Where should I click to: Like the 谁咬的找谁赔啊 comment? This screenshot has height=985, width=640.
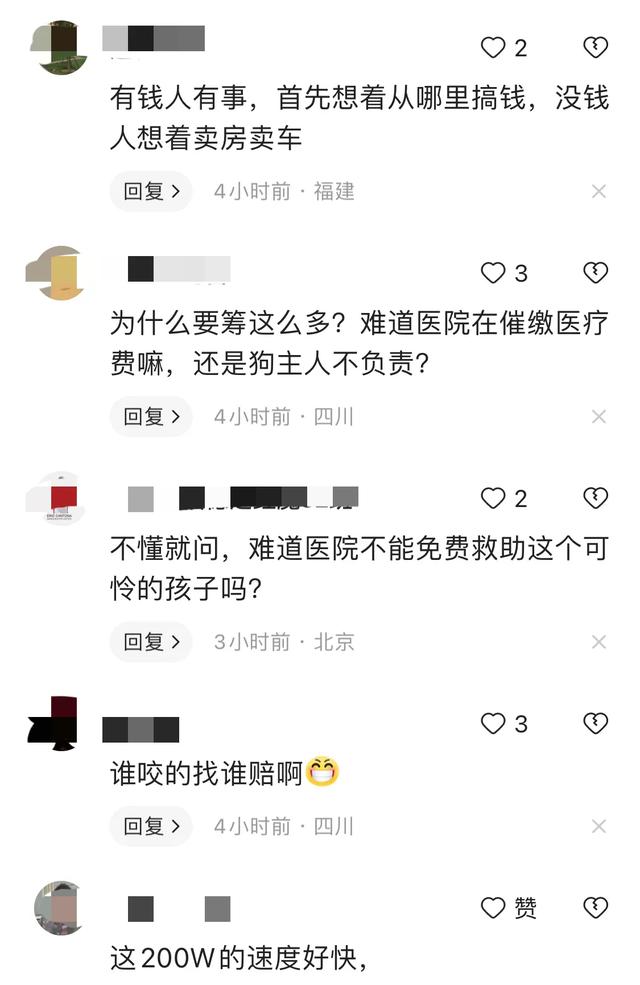pos(493,724)
